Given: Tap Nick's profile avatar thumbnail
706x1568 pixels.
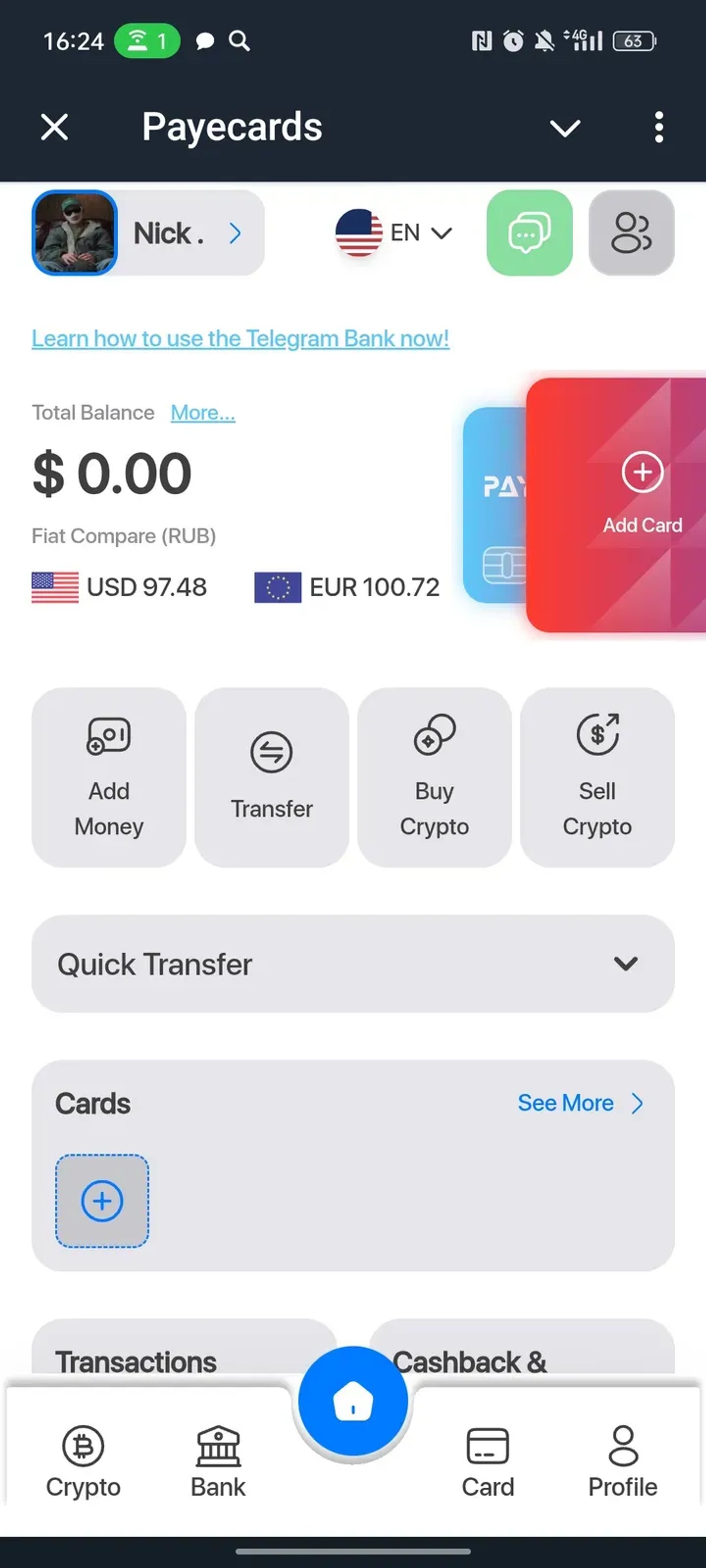Looking at the screenshot, I should 74,234.
